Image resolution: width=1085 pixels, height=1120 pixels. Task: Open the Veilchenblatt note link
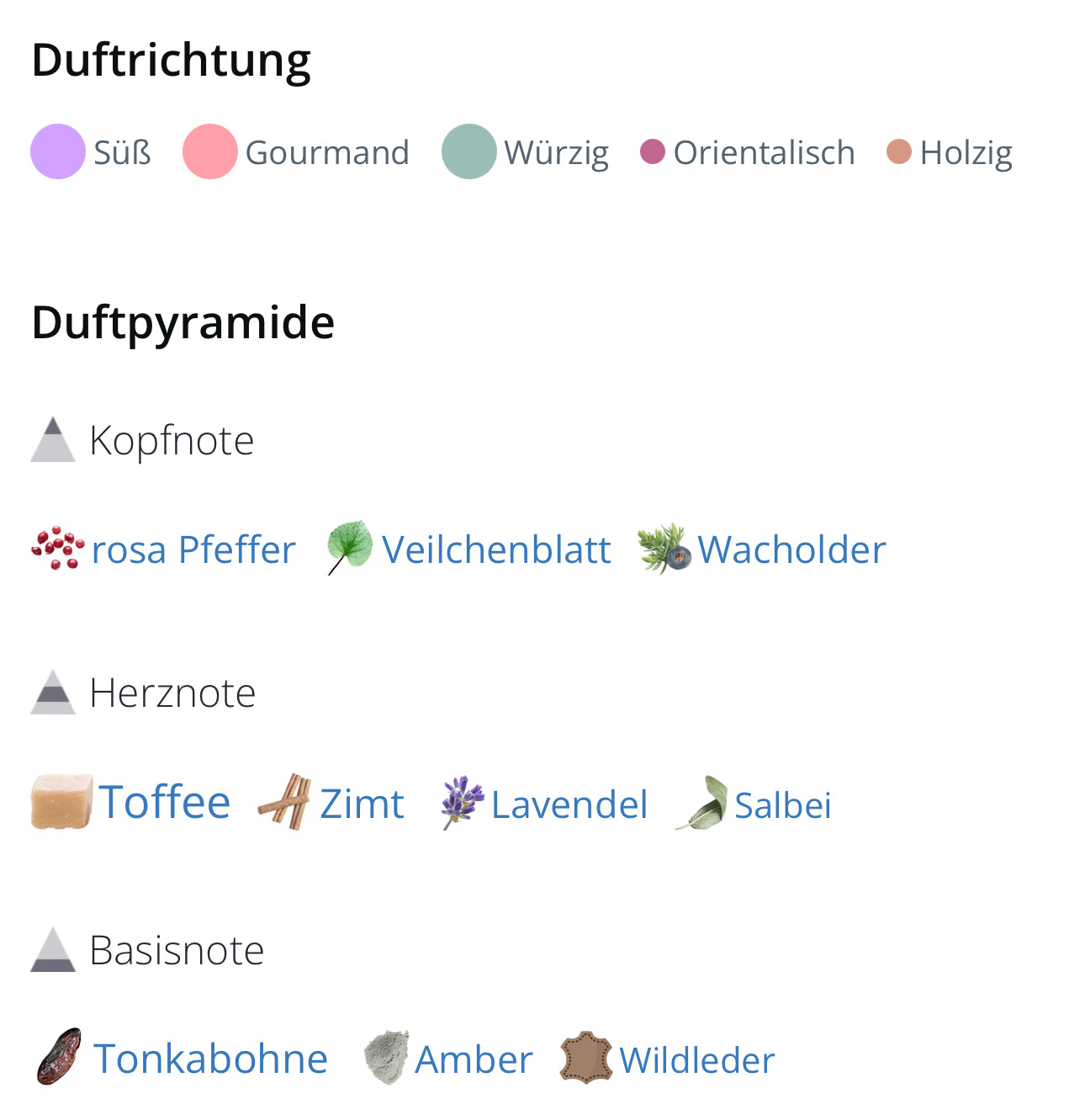tap(495, 550)
